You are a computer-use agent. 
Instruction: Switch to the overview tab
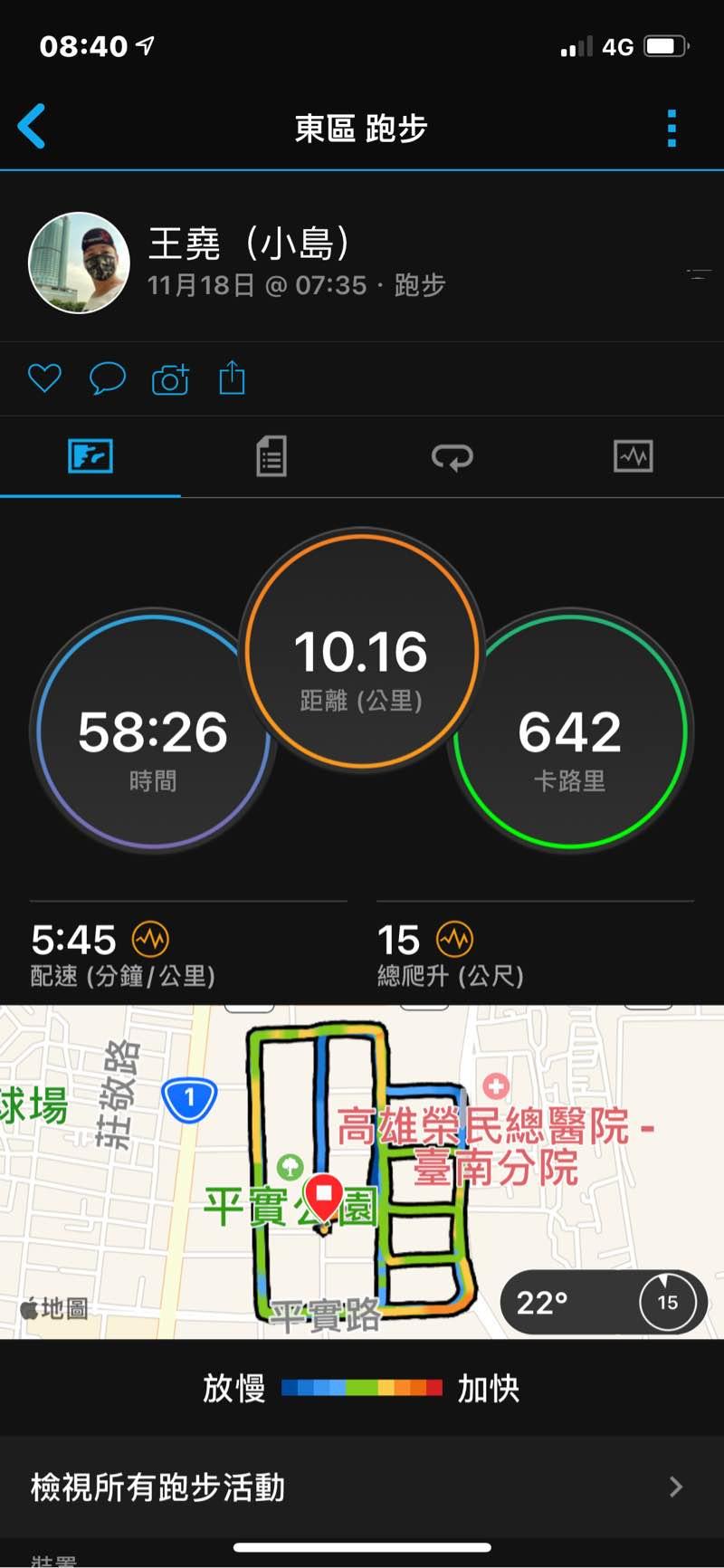tap(90, 456)
